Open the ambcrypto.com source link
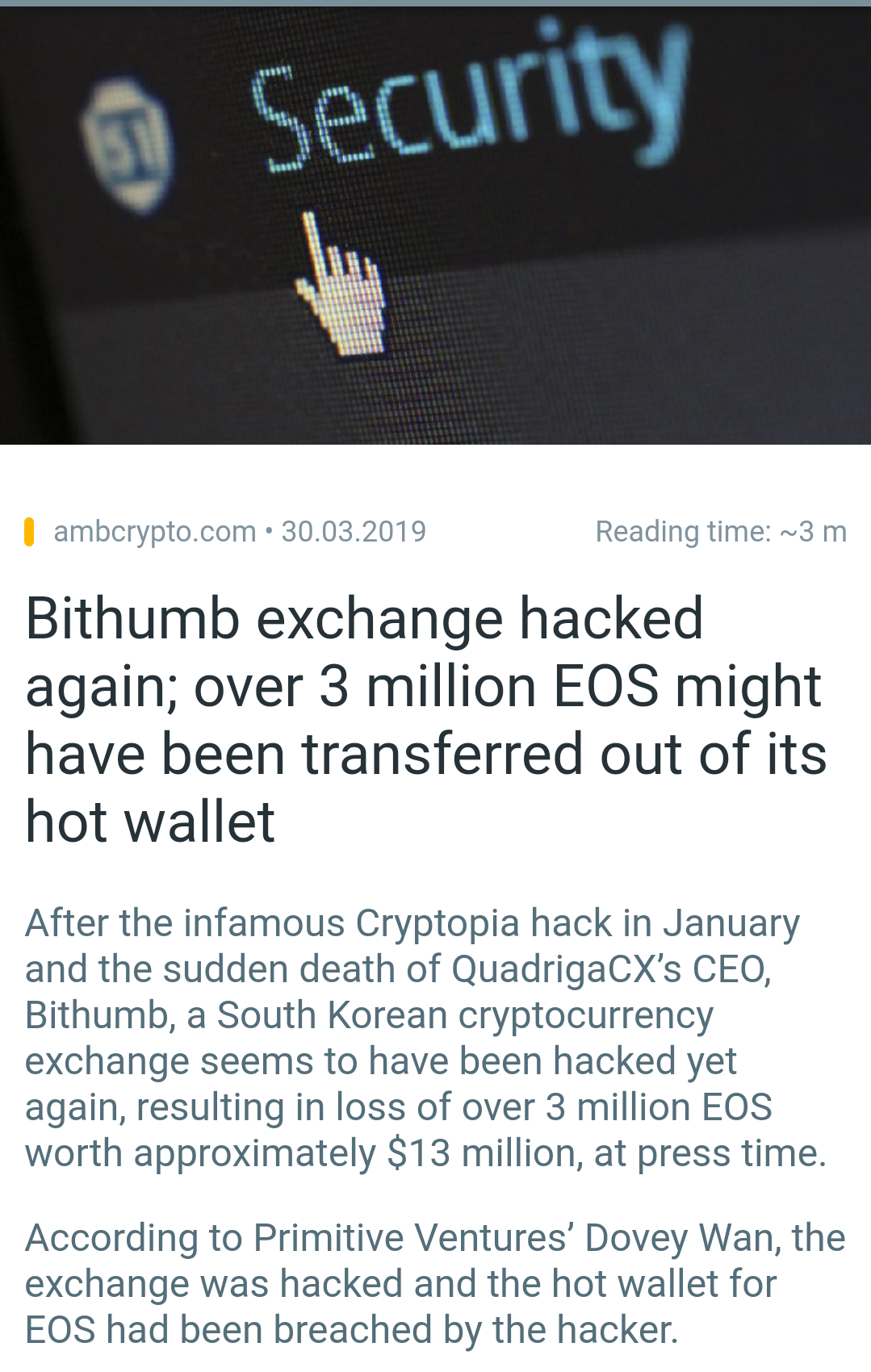871x1372 pixels. (x=154, y=532)
